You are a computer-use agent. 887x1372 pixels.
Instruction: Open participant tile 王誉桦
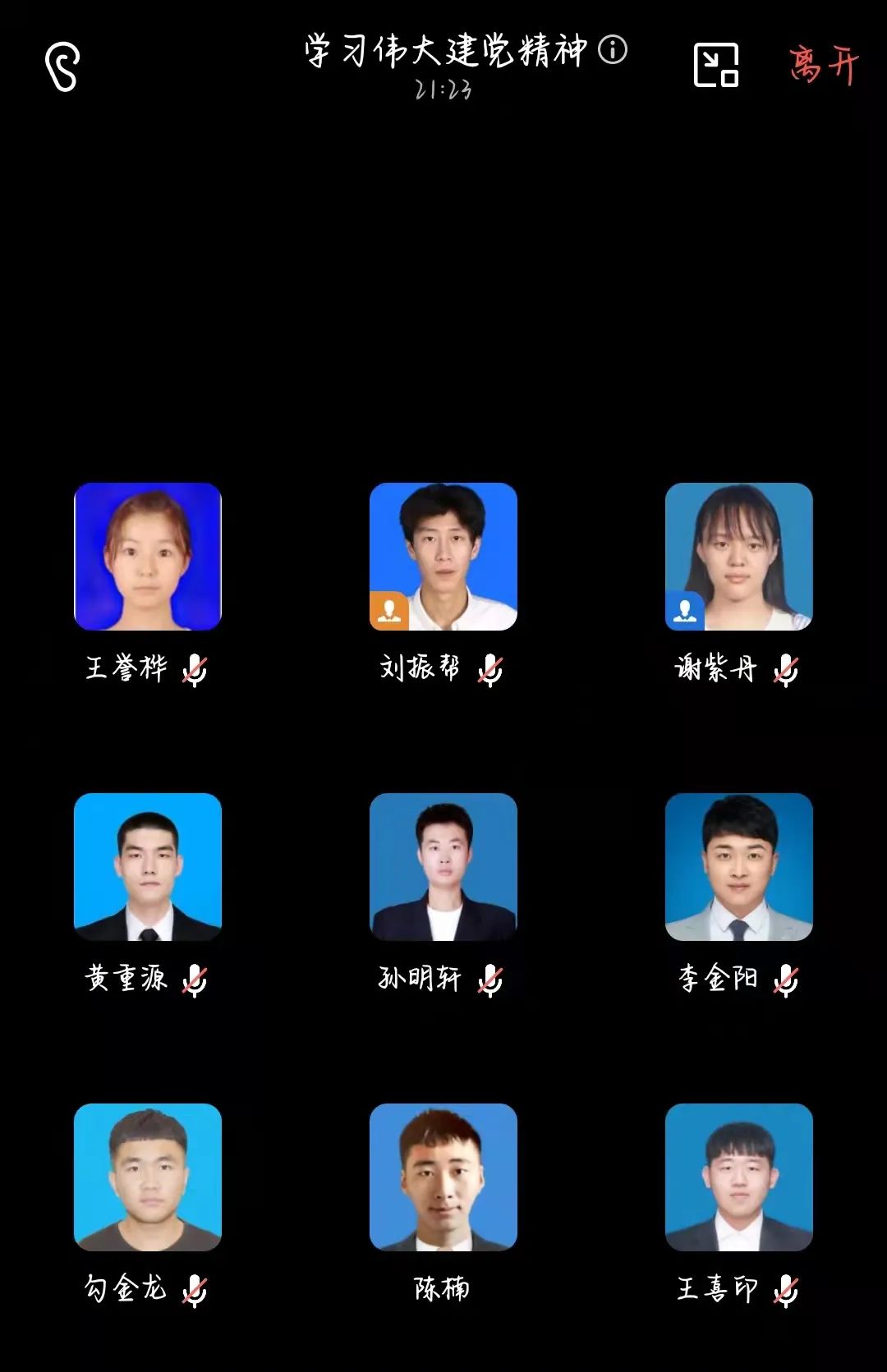pyautogui.click(x=148, y=557)
